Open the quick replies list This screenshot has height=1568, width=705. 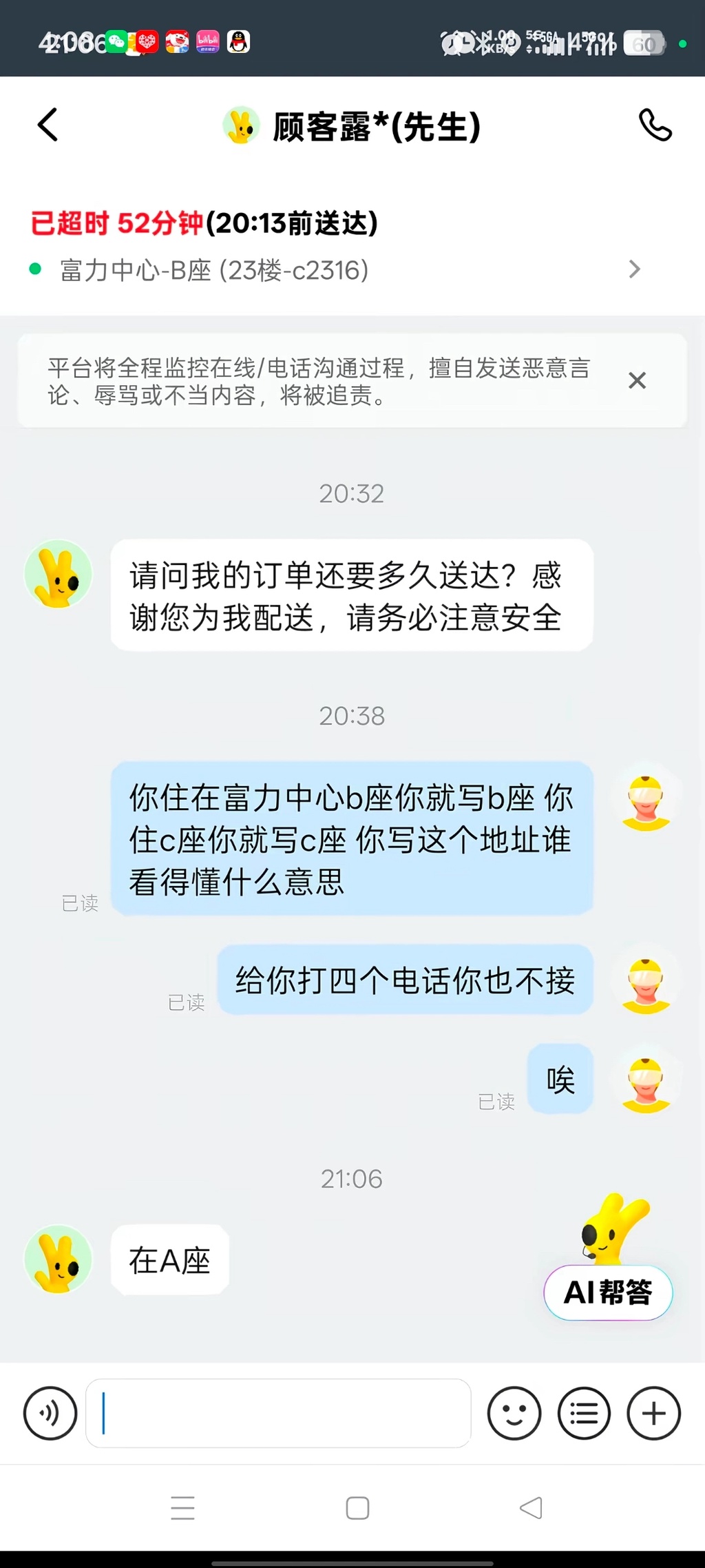click(x=584, y=1413)
